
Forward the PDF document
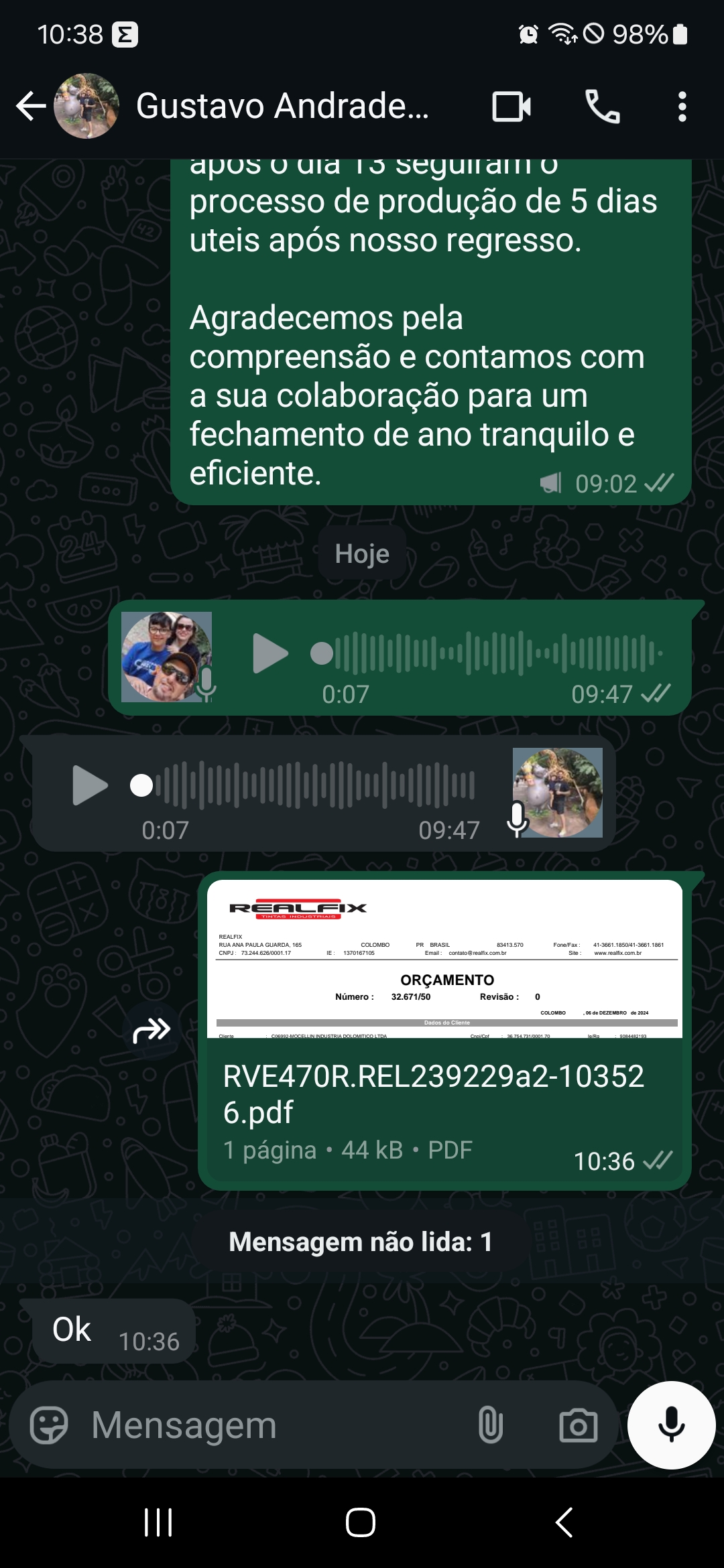[152, 1031]
